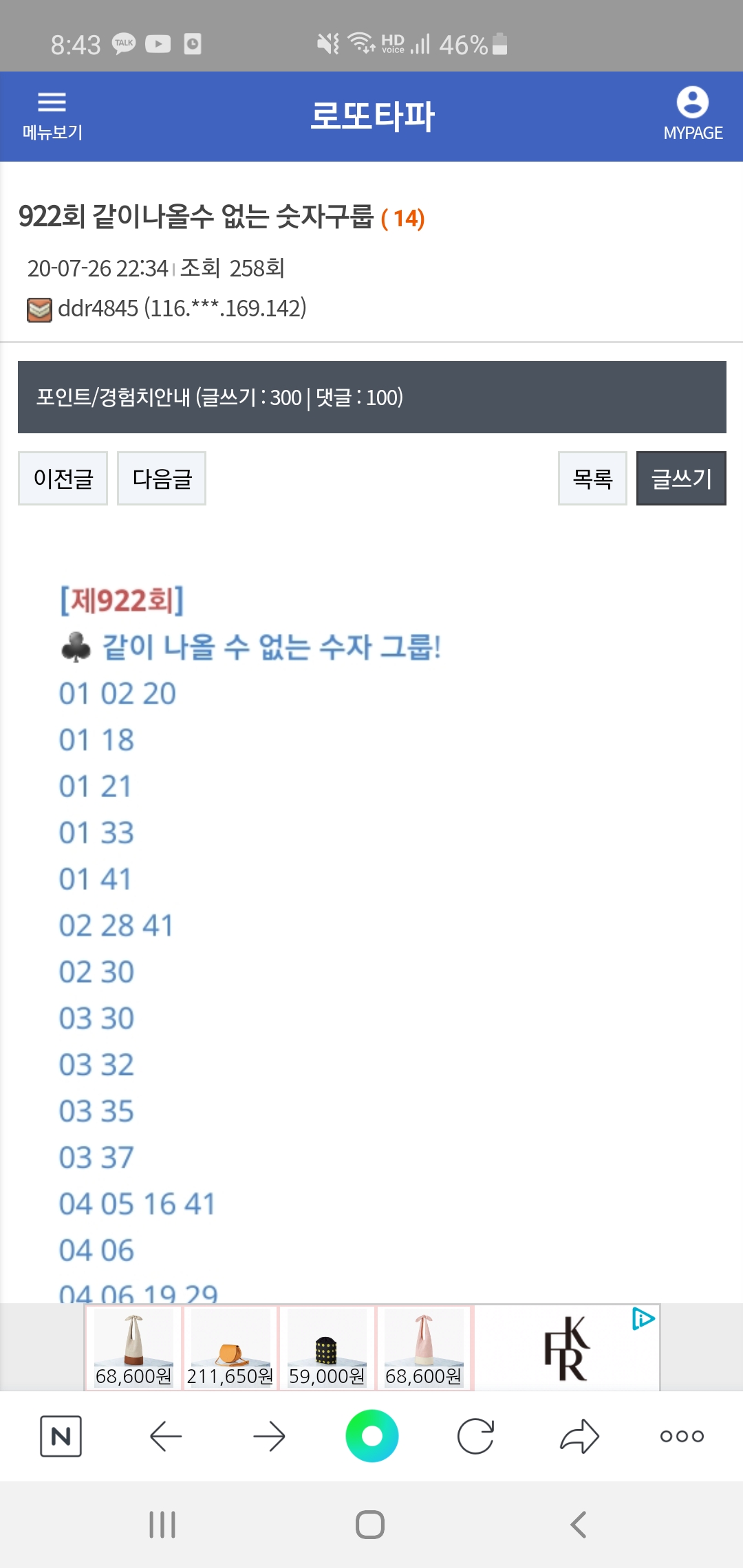Image resolution: width=743 pixels, height=1568 pixels.
Task: Navigate back in the browser toolbar
Action: click(x=165, y=1436)
